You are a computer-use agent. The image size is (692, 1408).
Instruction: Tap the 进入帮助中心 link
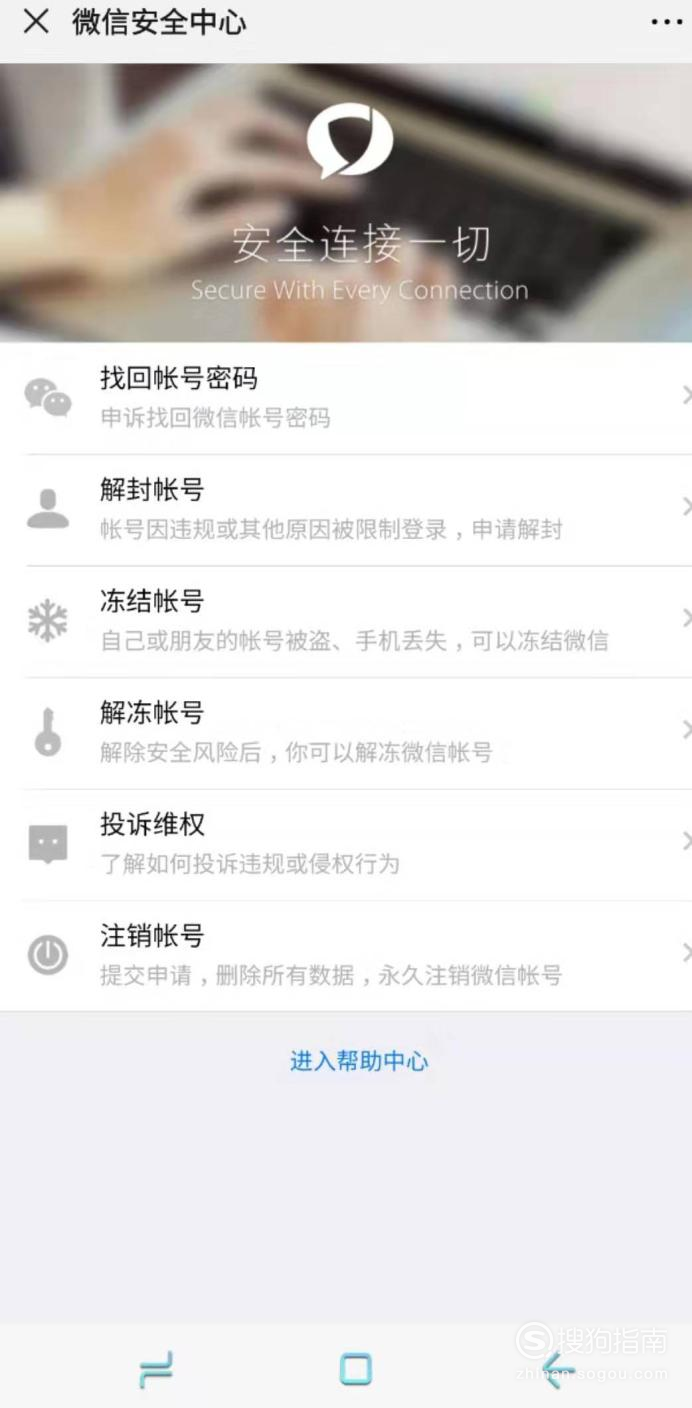pyautogui.click(x=359, y=1061)
